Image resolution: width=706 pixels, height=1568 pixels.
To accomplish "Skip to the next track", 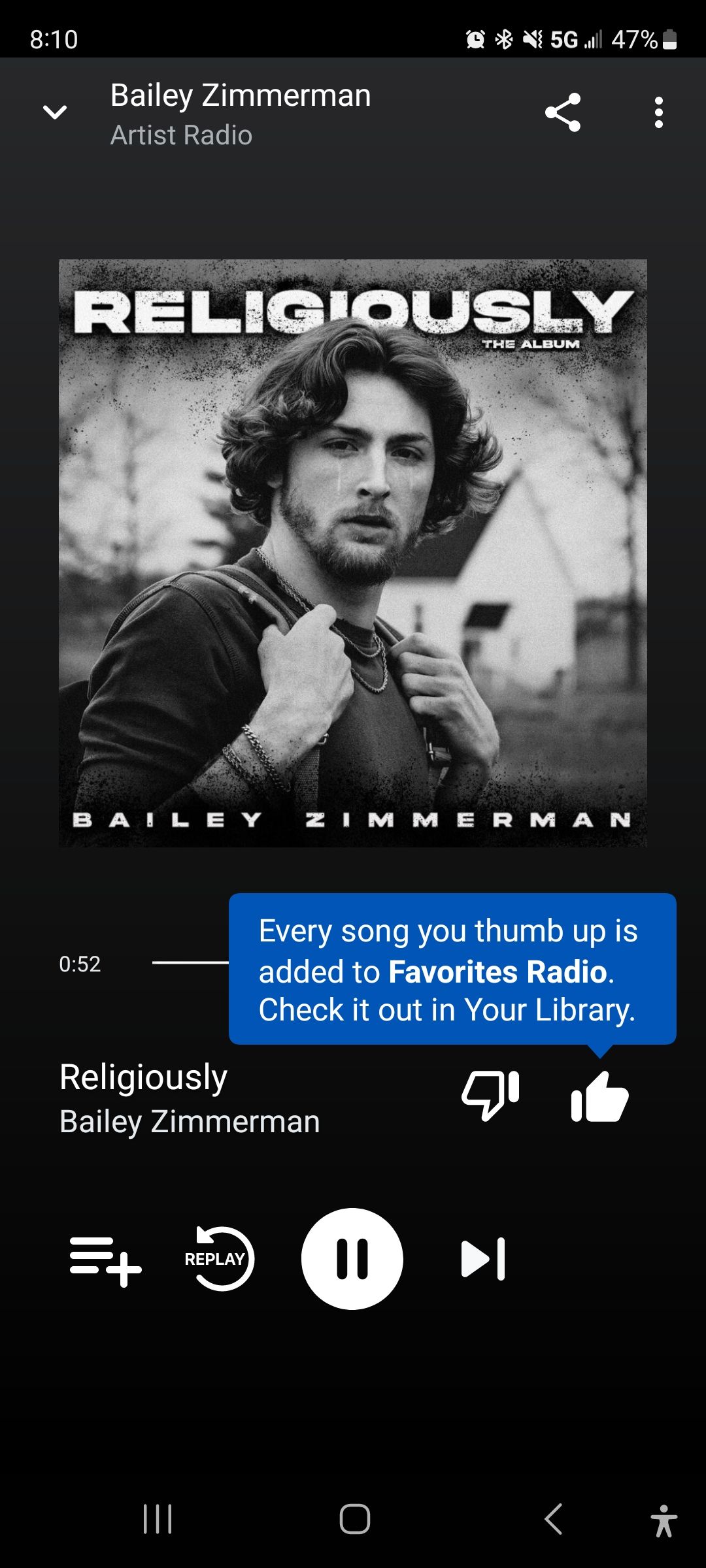I will point(484,1259).
